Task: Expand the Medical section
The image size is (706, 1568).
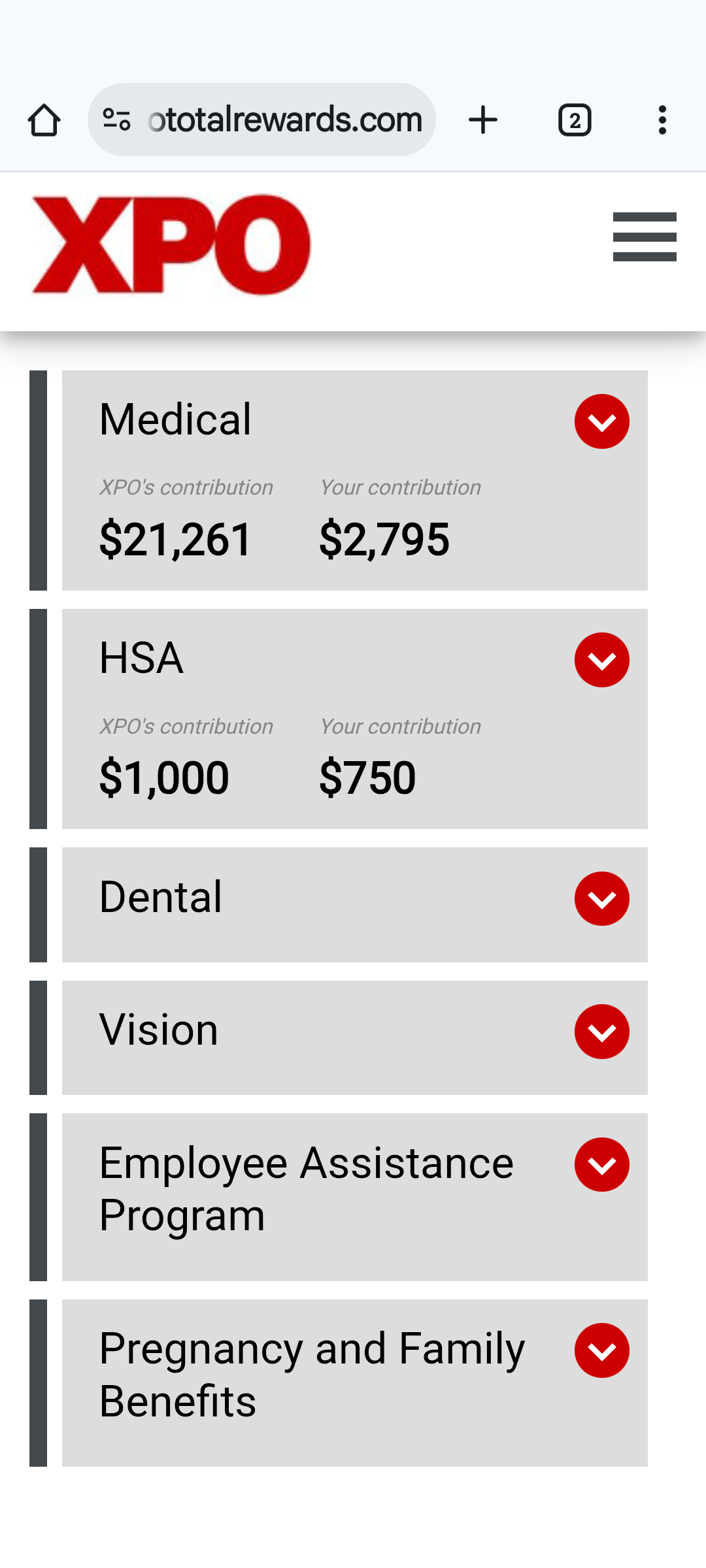Action: click(x=601, y=421)
